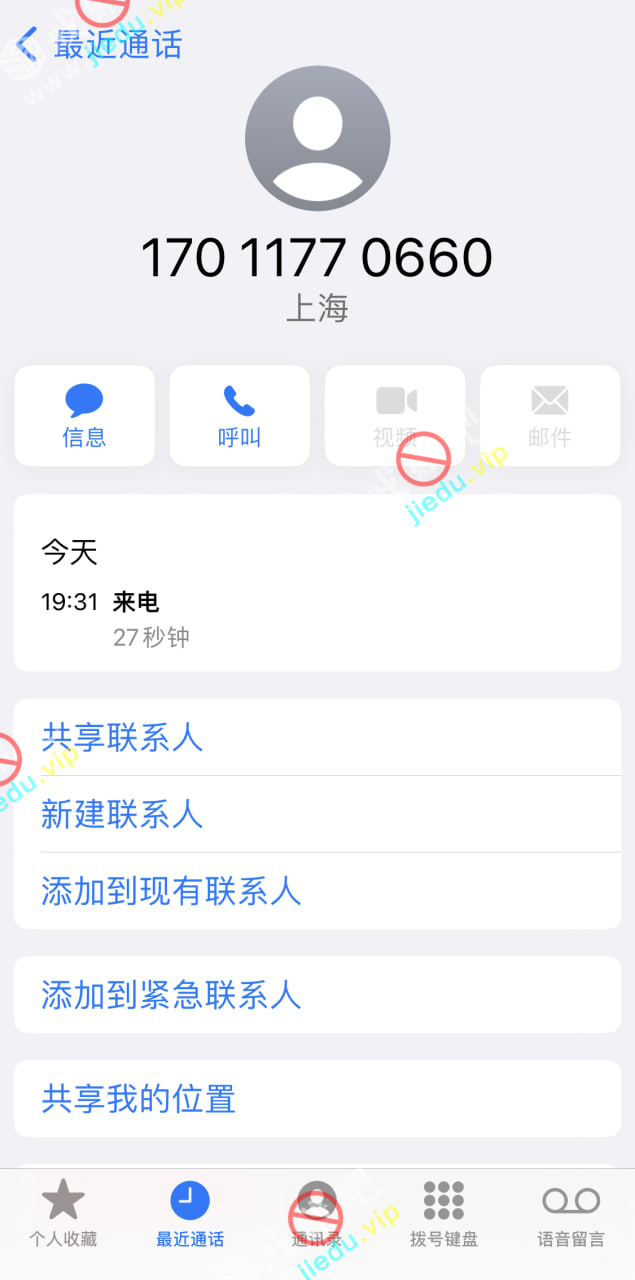Switch to the 个人收藏 tab

(x=63, y=1213)
